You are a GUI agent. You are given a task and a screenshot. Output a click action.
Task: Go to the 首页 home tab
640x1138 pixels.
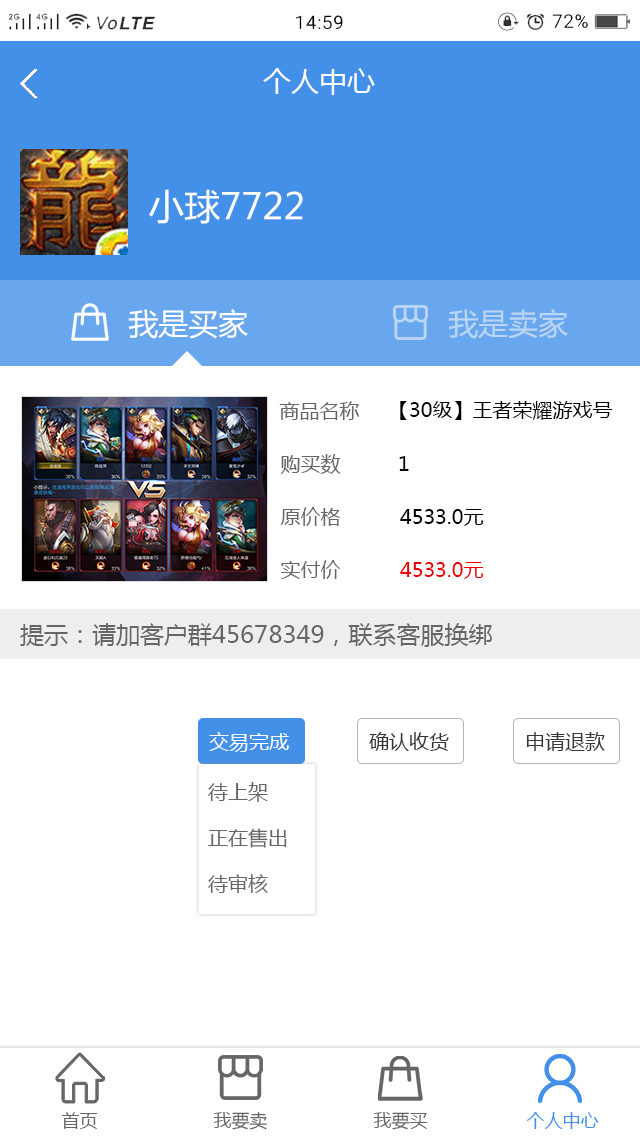point(80,1091)
